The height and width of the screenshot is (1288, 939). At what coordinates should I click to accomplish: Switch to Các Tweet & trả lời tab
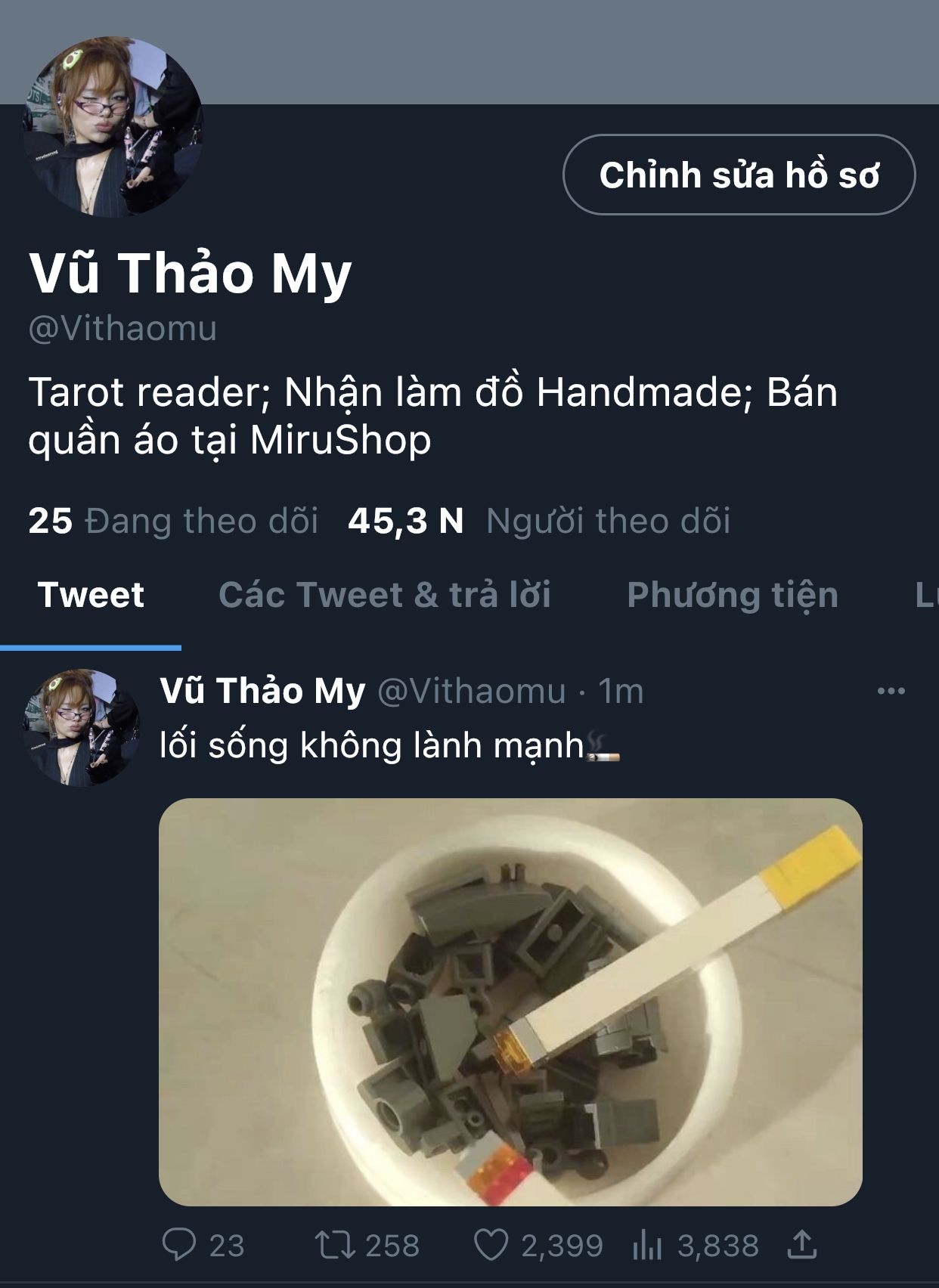(x=384, y=595)
